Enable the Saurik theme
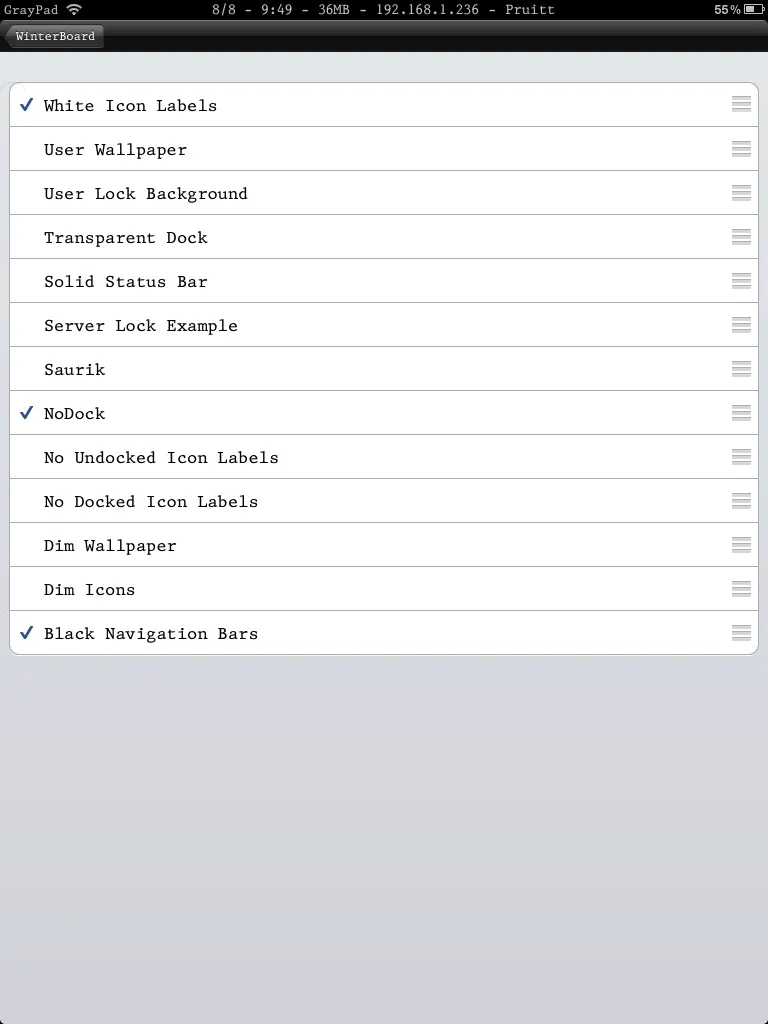Image resolution: width=768 pixels, height=1024 pixels. (x=75, y=370)
